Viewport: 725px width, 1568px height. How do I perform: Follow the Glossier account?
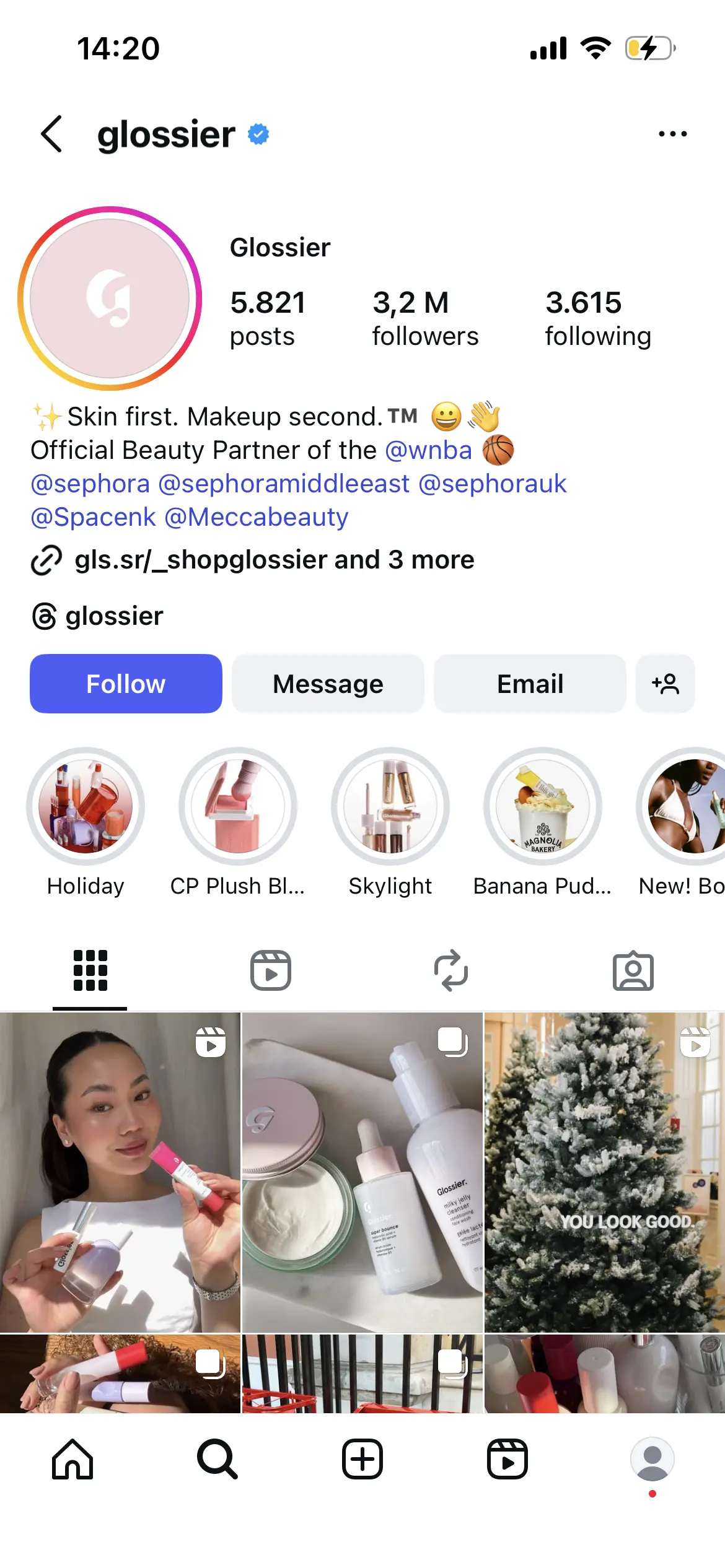tap(125, 684)
